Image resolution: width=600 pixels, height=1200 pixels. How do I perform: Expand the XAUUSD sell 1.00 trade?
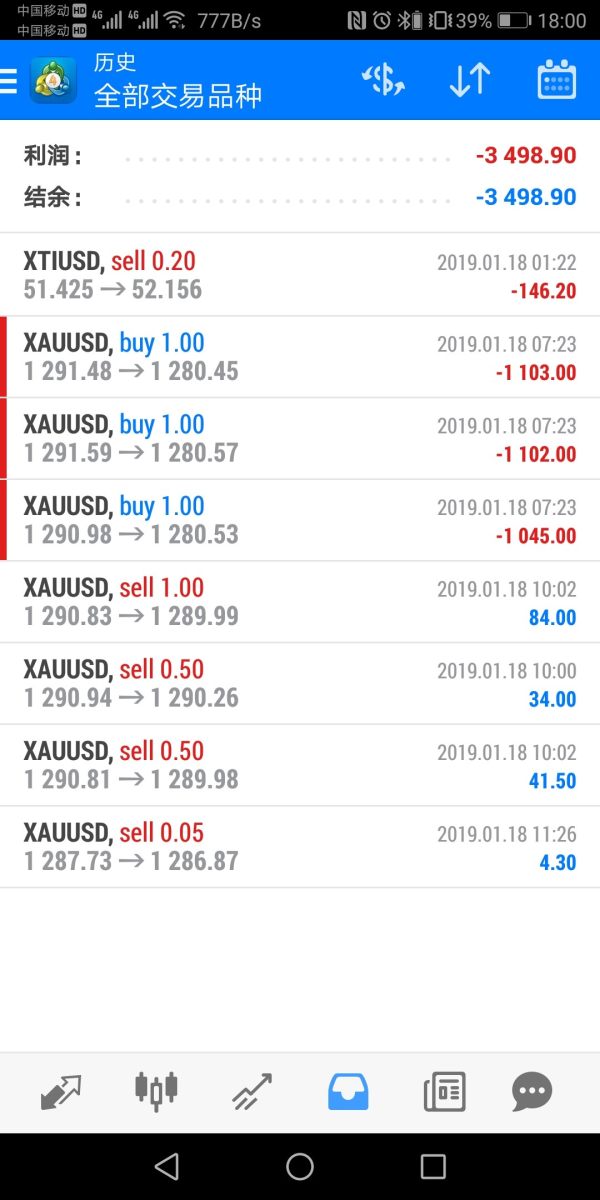click(x=300, y=602)
